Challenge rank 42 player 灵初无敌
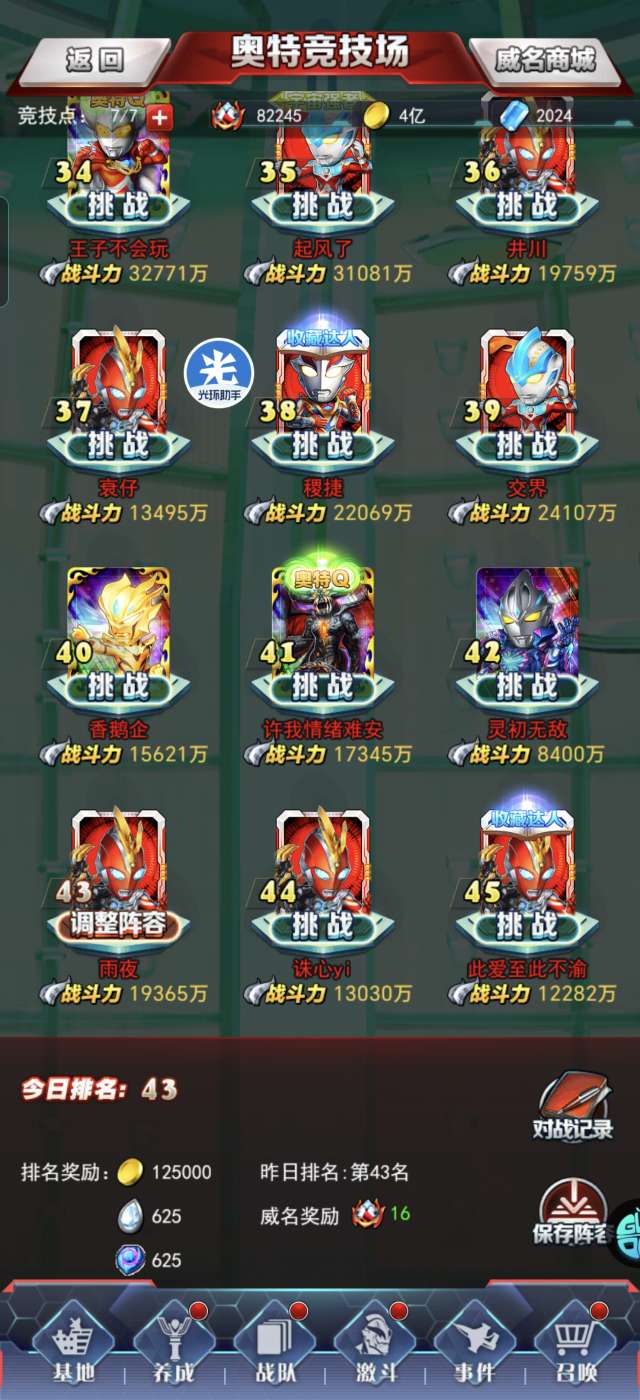Screen dimensions: 640x1400 (527, 686)
